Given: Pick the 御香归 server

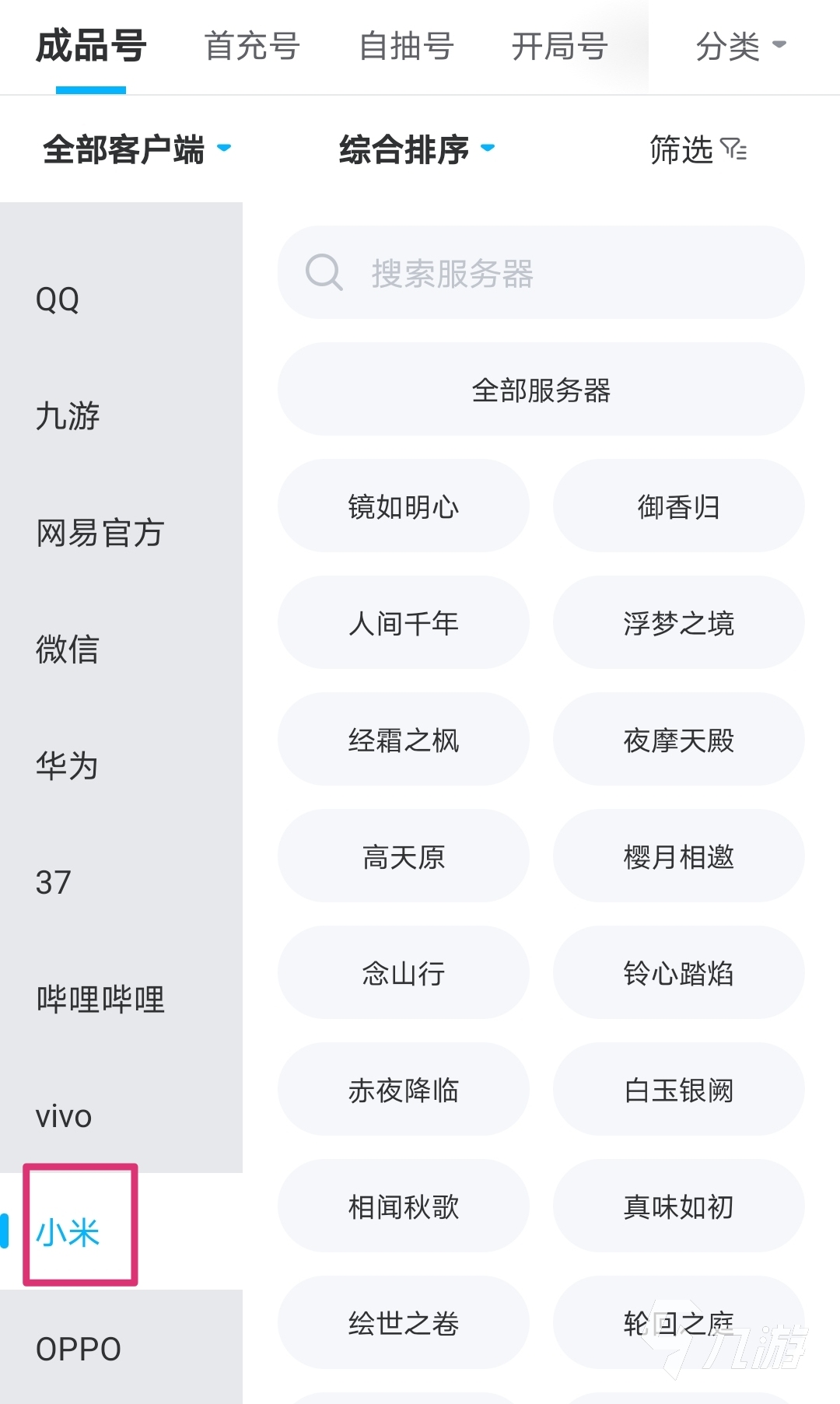Looking at the screenshot, I should (x=678, y=506).
